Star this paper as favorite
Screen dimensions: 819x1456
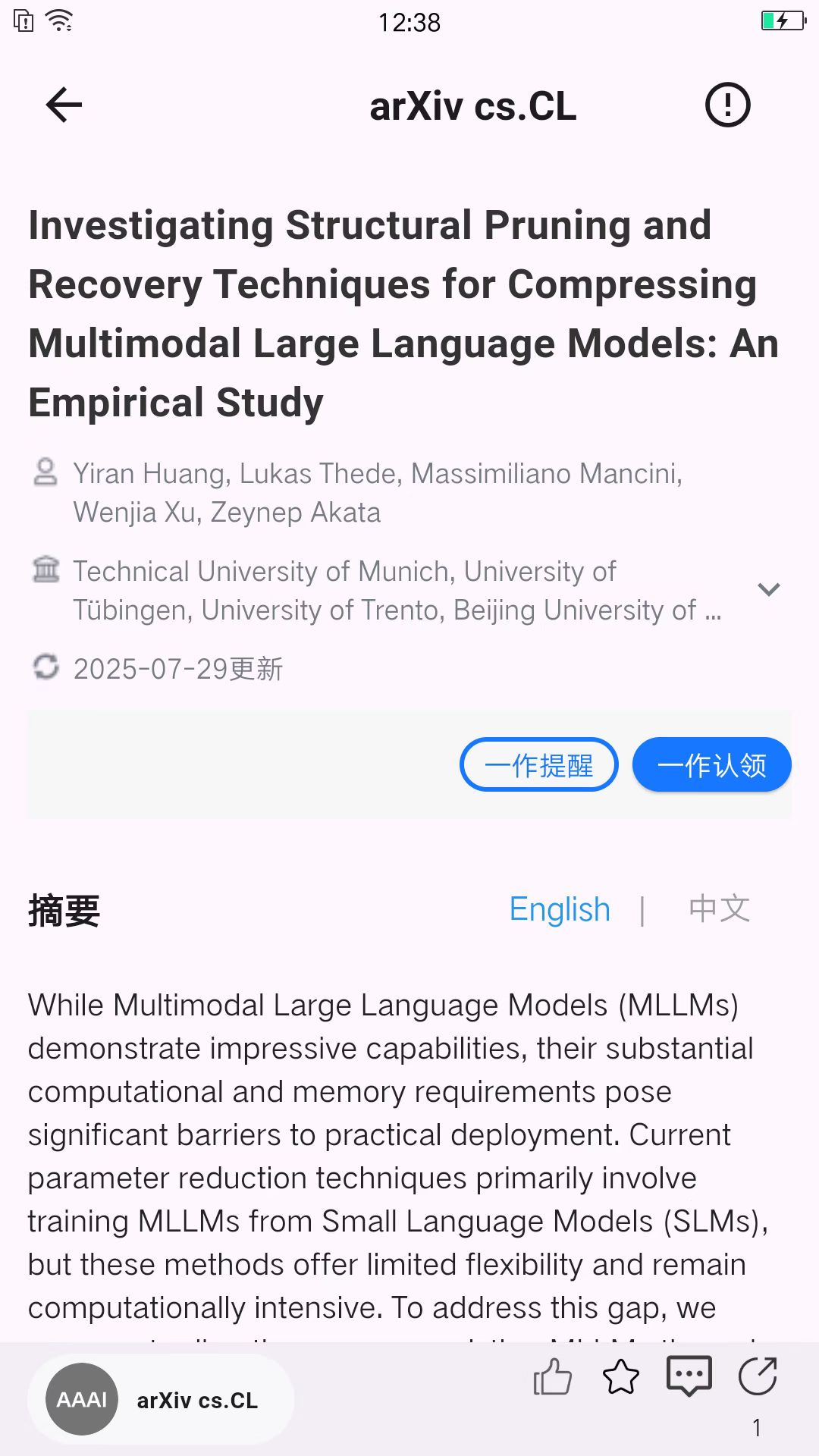coord(621,1376)
